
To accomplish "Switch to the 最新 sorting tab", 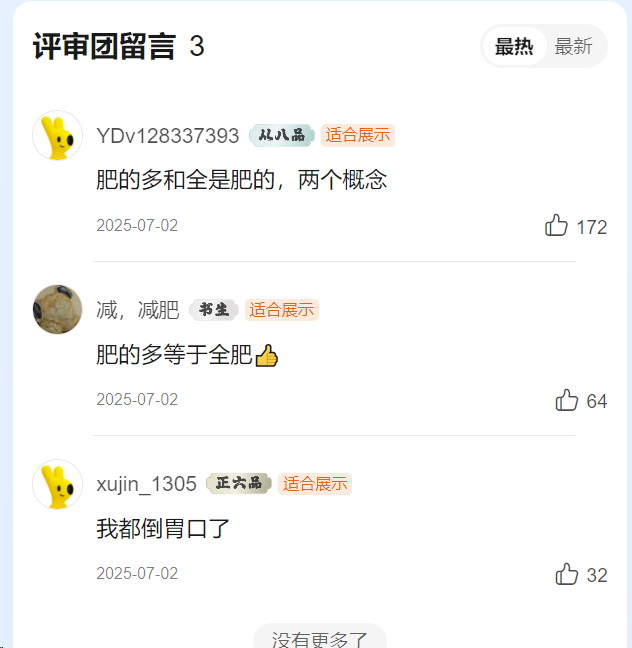I will (x=573, y=47).
